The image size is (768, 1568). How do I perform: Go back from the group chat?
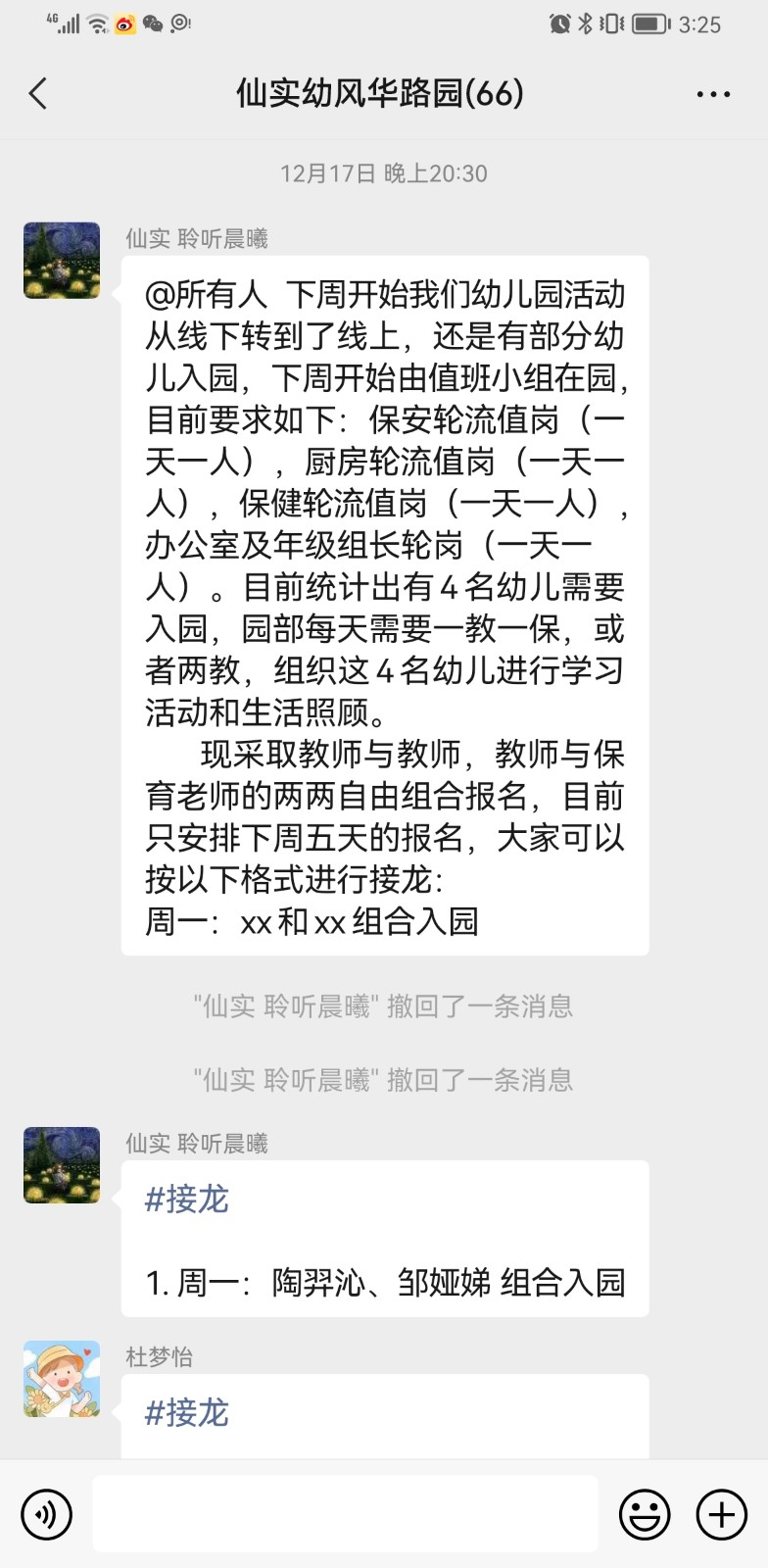[x=38, y=94]
